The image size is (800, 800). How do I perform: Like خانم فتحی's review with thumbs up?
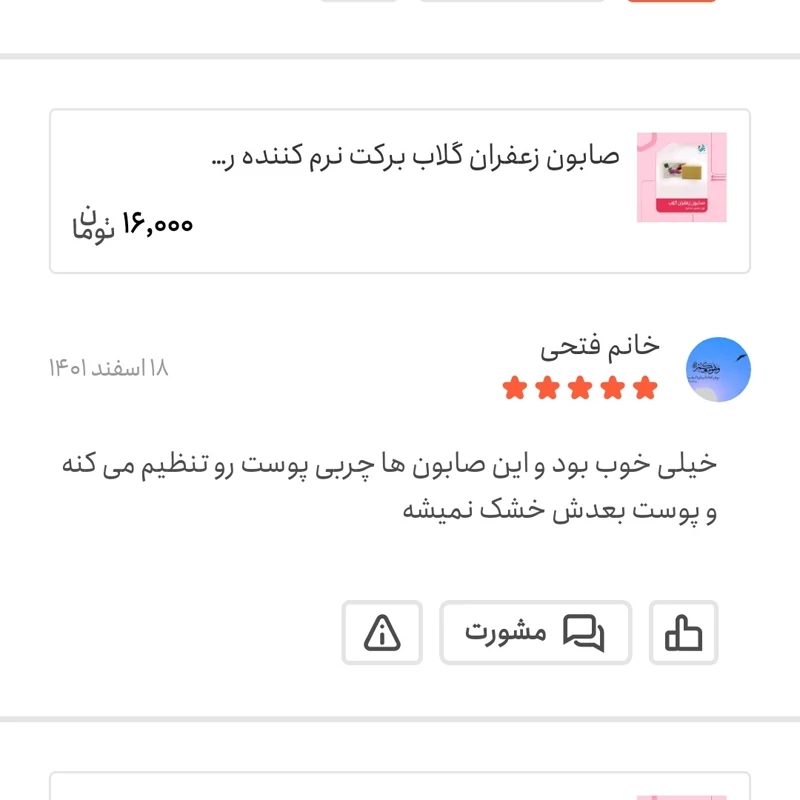[684, 633]
